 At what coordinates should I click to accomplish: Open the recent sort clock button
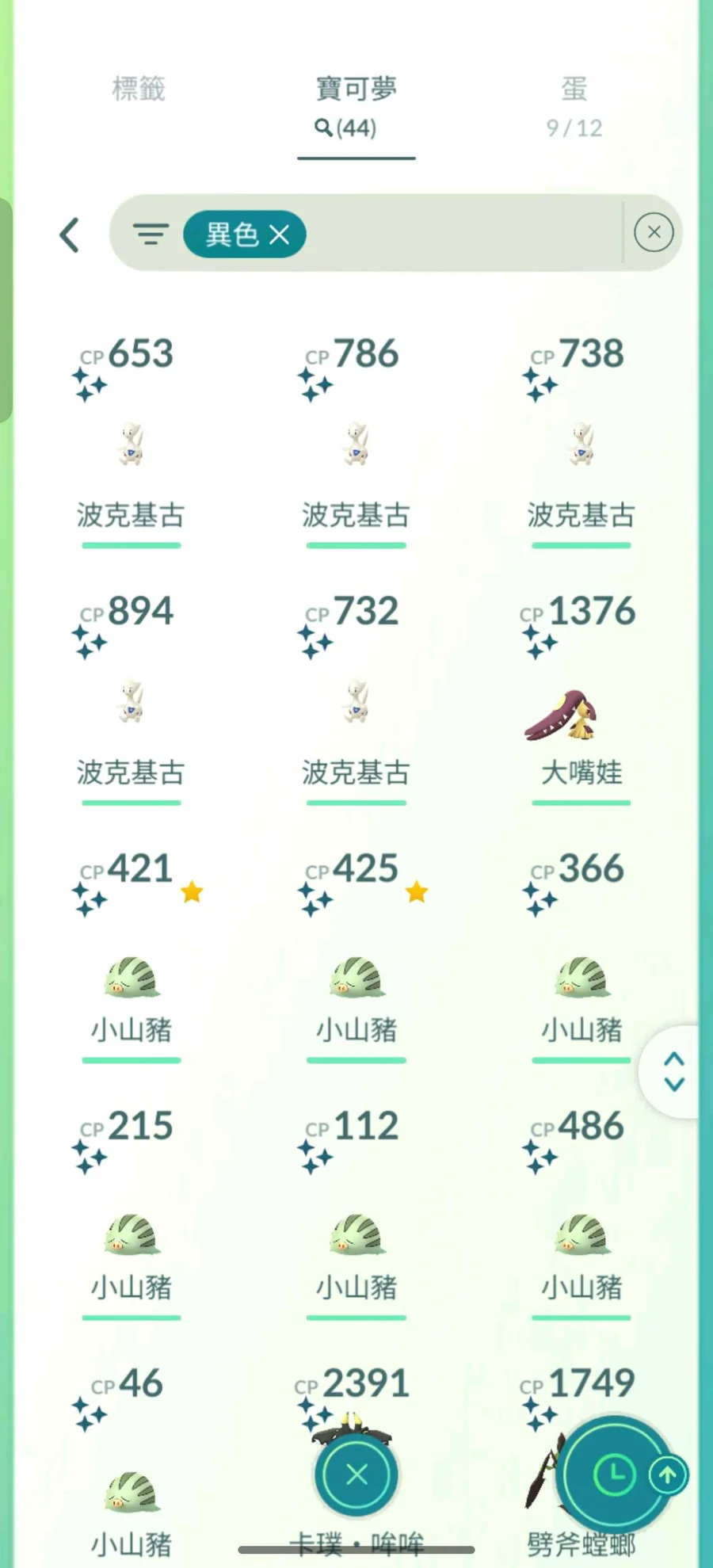tap(614, 1475)
